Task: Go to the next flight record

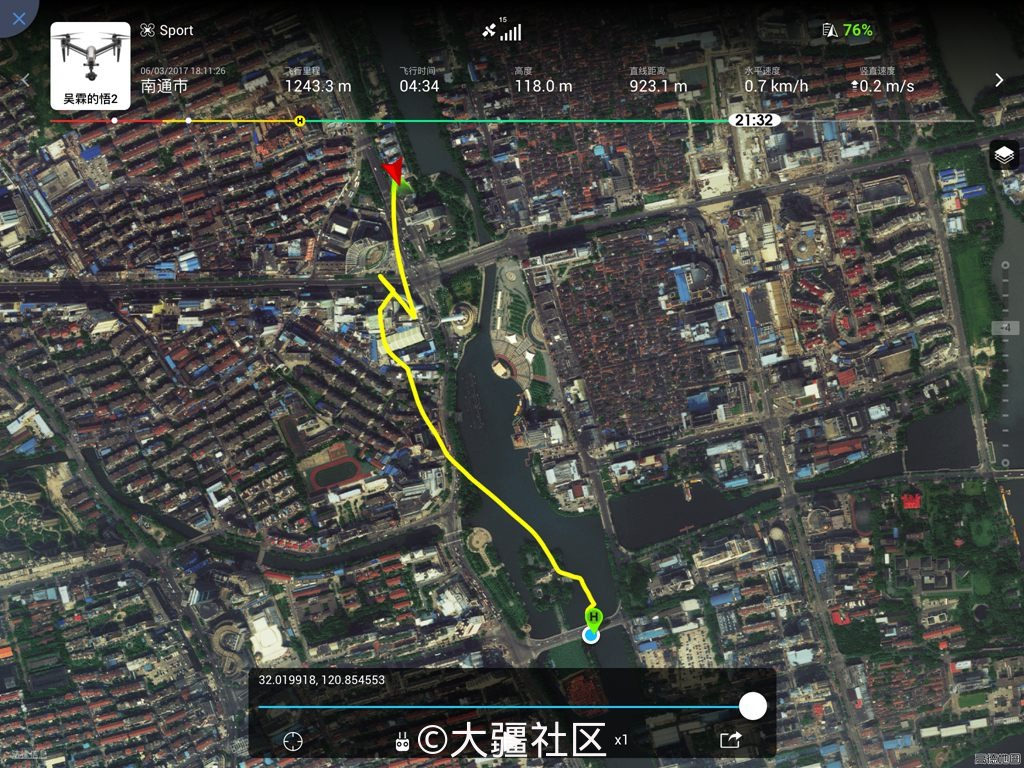Action: pyautogui.click(x=998, y=80)
